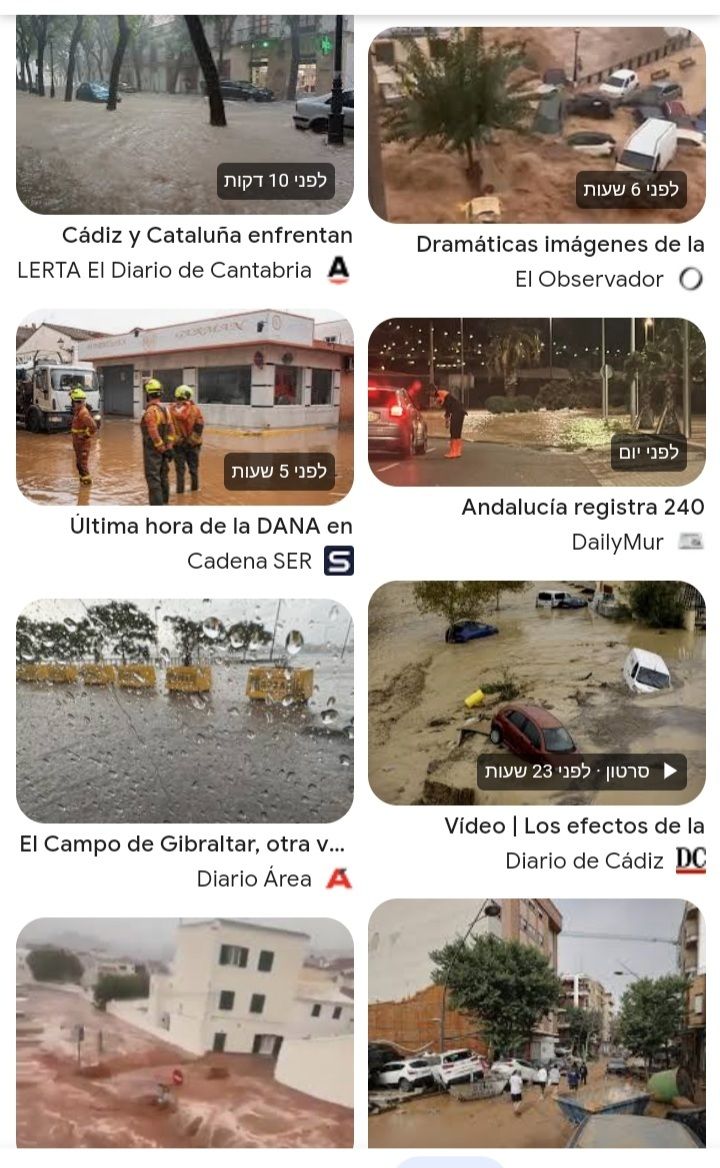The height and width of the screenshot is (1168, 720).
Task: Open Dramáticas imágenes de la result from El Observador
Action: pos(560,244)
